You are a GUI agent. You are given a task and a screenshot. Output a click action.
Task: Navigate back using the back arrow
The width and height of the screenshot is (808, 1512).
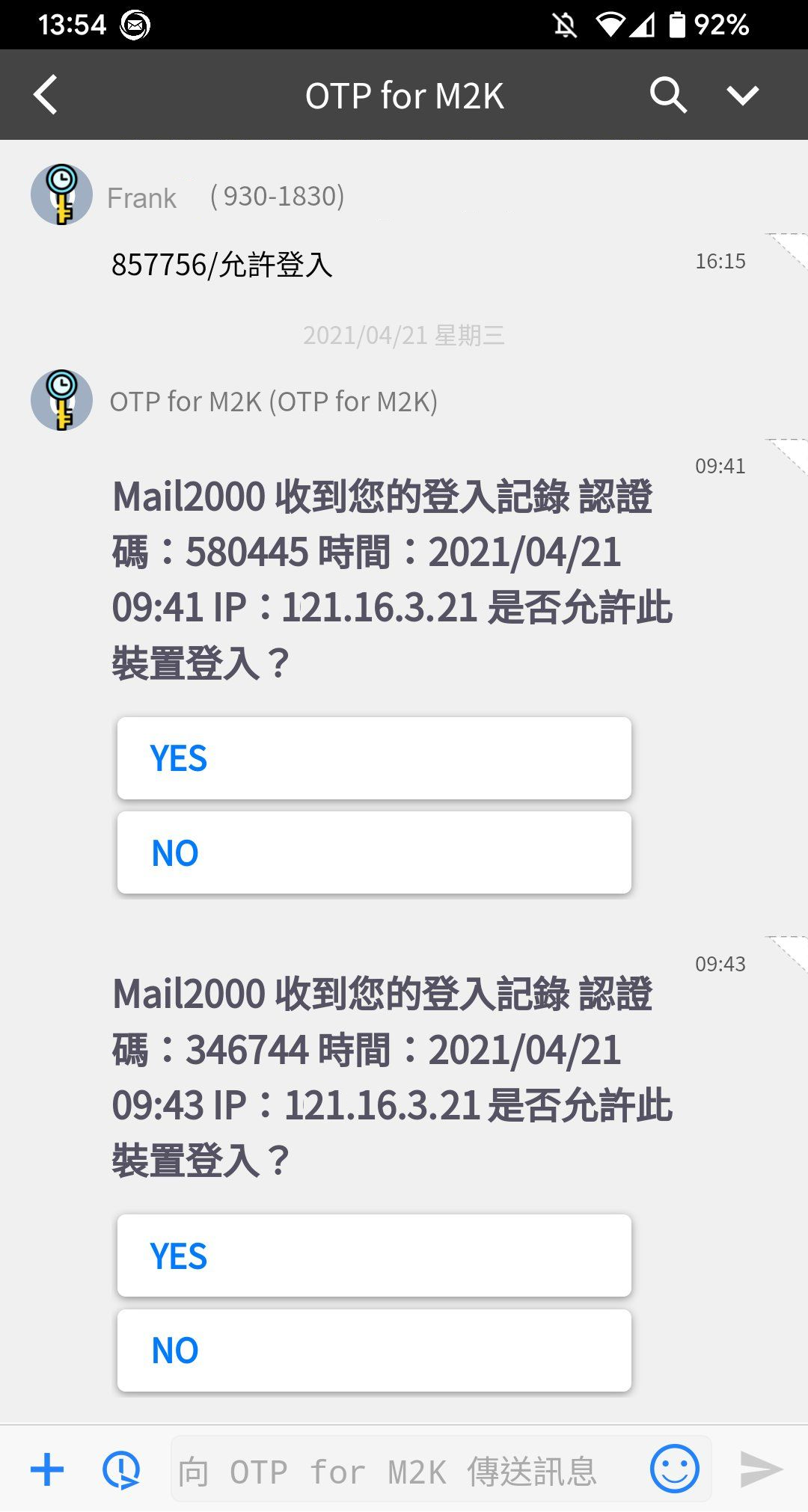coord(45,94)
